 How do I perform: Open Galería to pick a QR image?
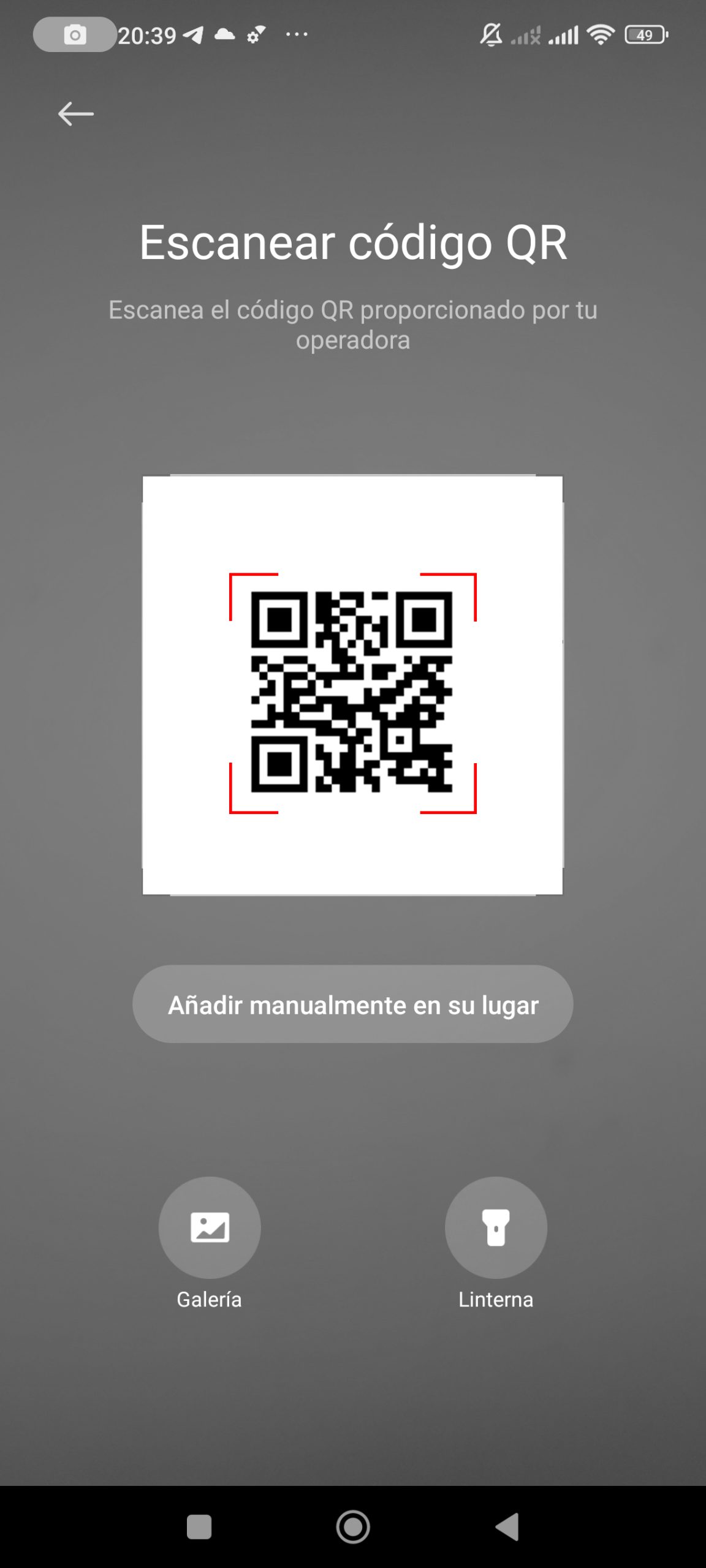(210, 1227)
